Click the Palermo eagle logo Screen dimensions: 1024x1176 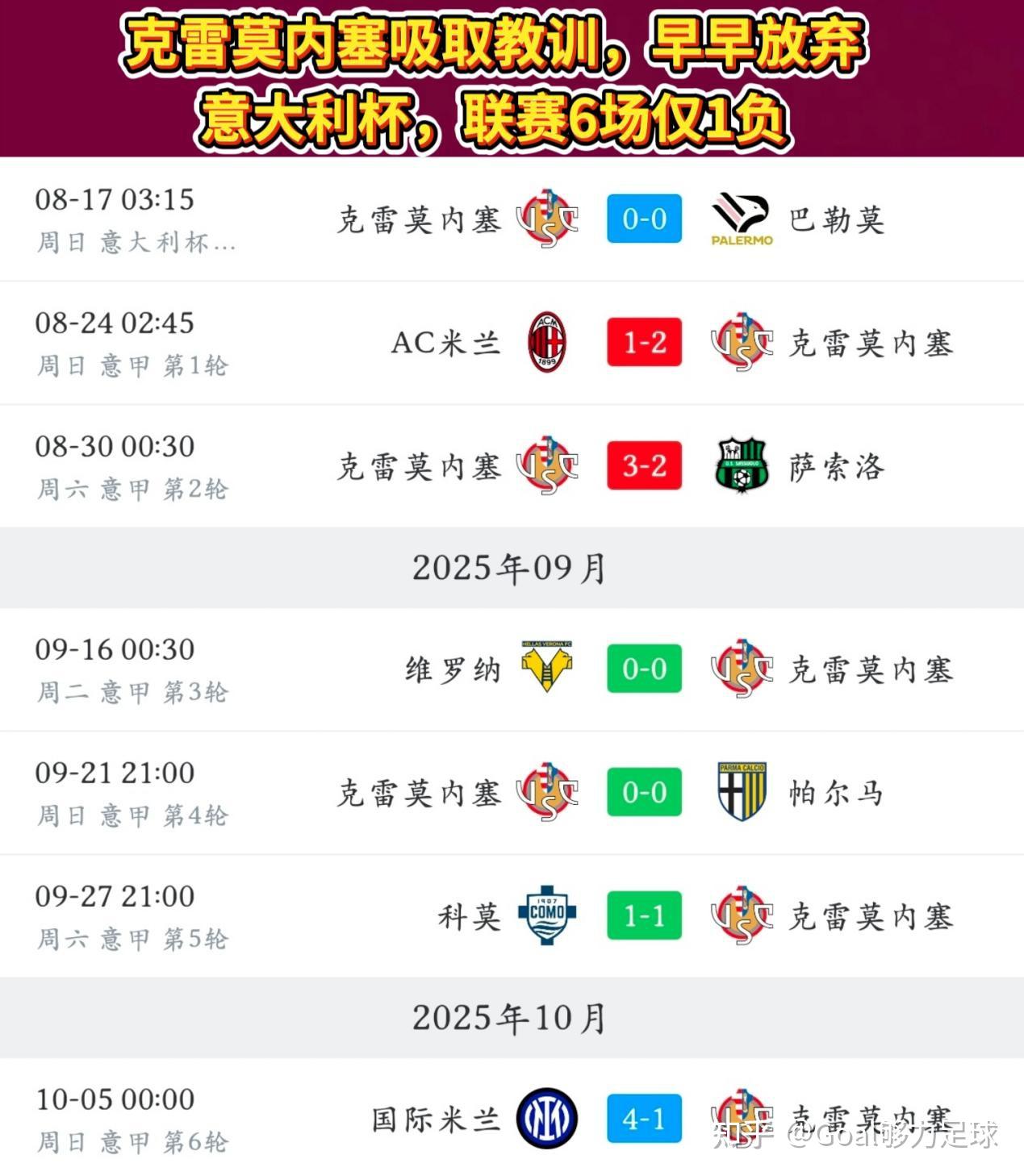pyautogui.click(x=740, y=218)
